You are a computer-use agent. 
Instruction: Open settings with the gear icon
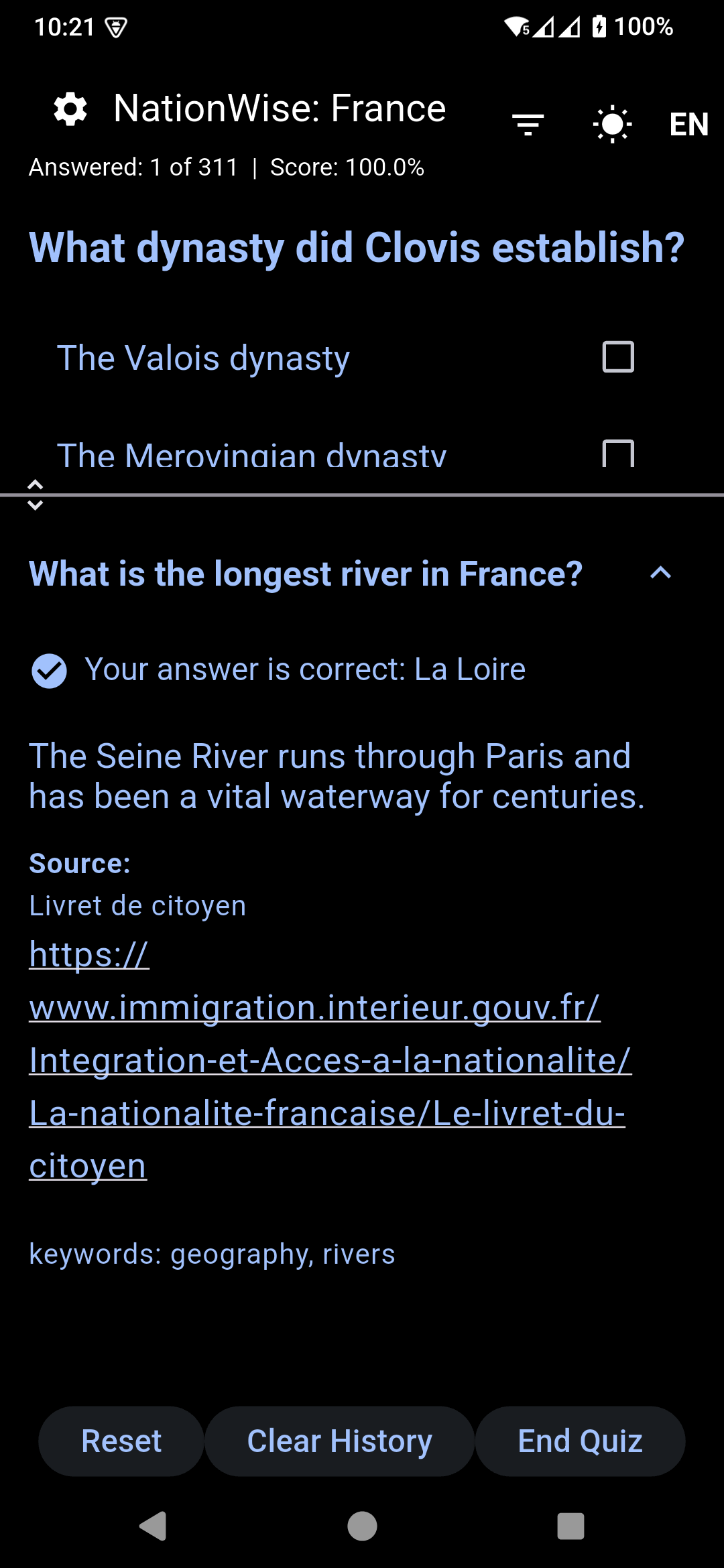[70, 109]
